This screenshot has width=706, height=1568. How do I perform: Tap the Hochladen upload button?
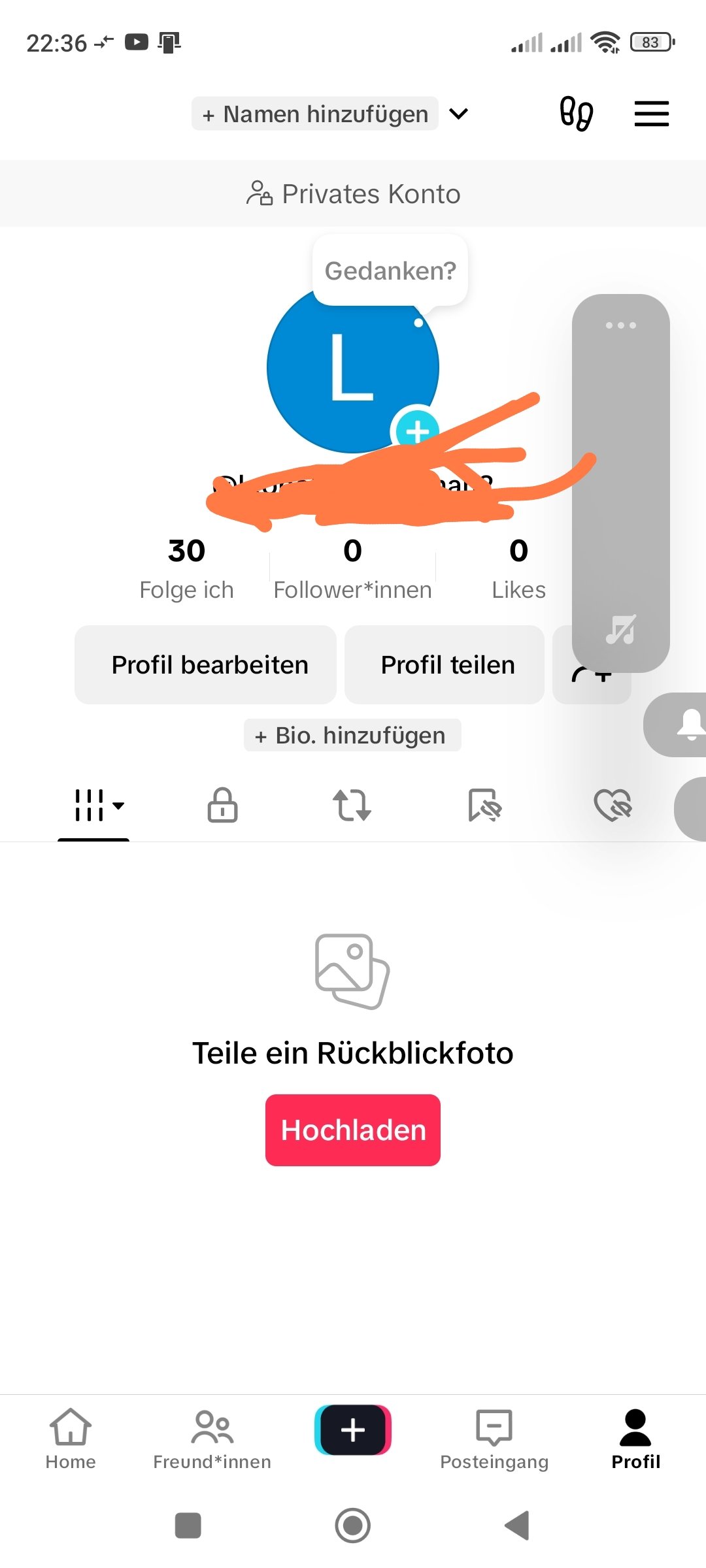353,1130
